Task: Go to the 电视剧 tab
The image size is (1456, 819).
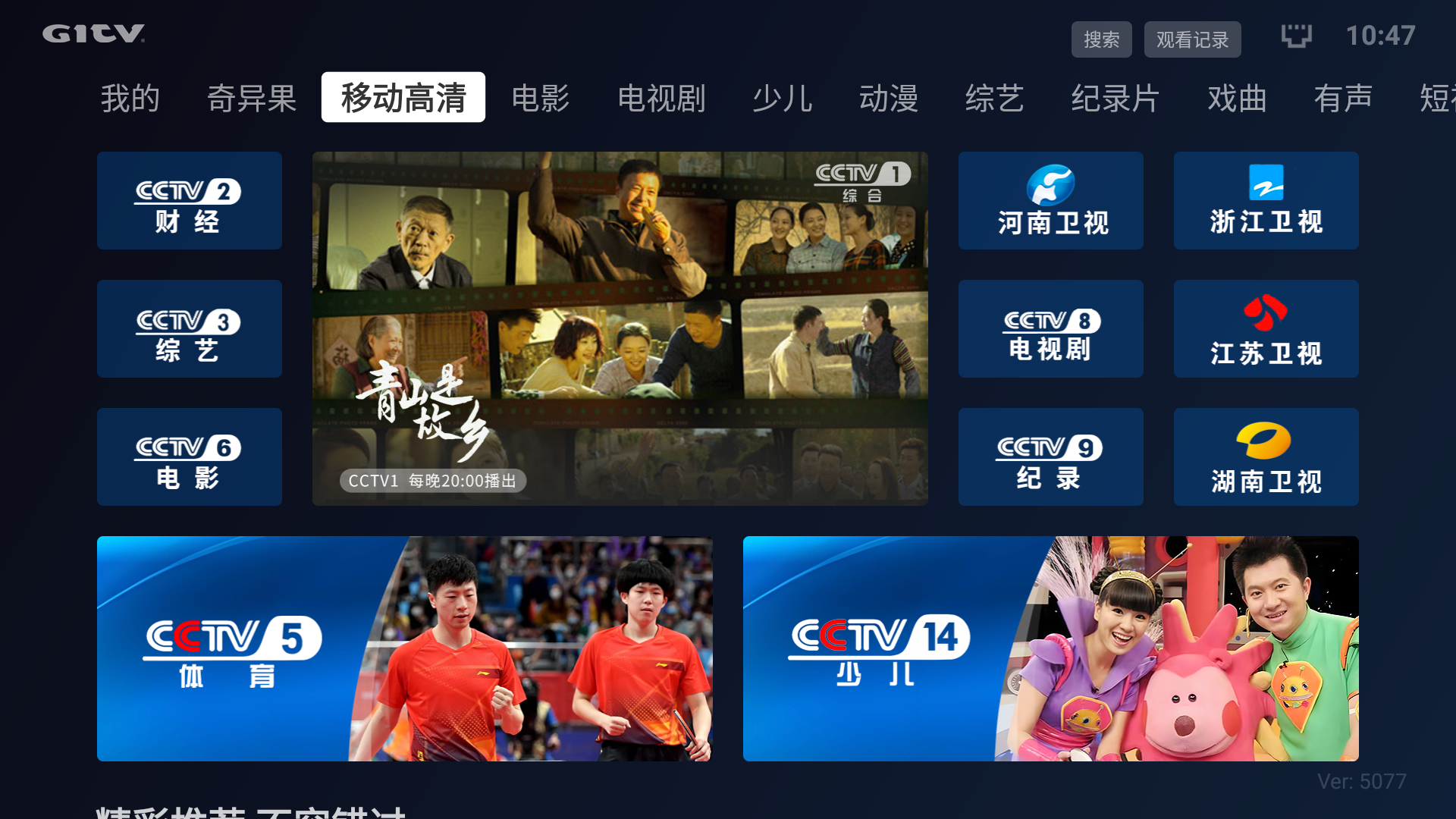Action: pyautogui.click(x=661, y=98)
